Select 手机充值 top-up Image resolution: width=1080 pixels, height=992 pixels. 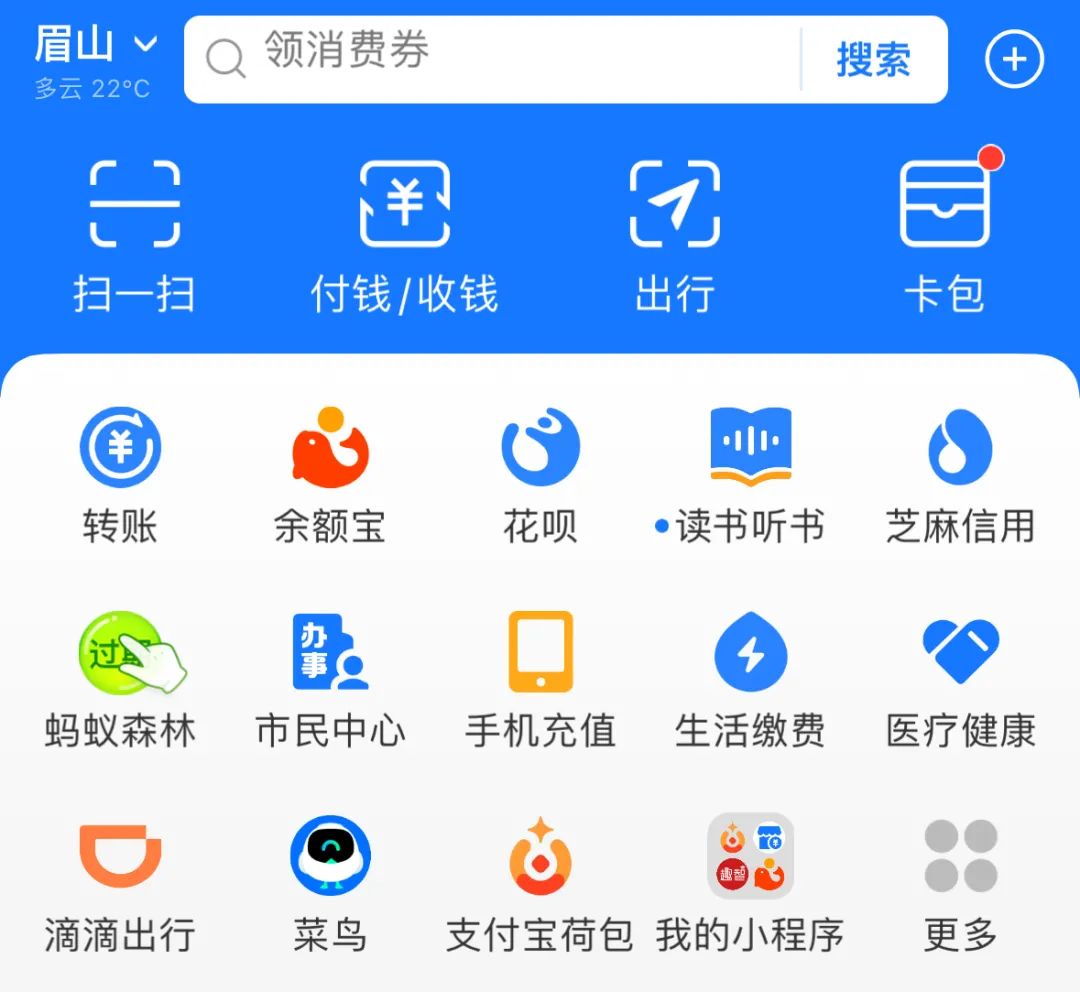click(540, 680)
